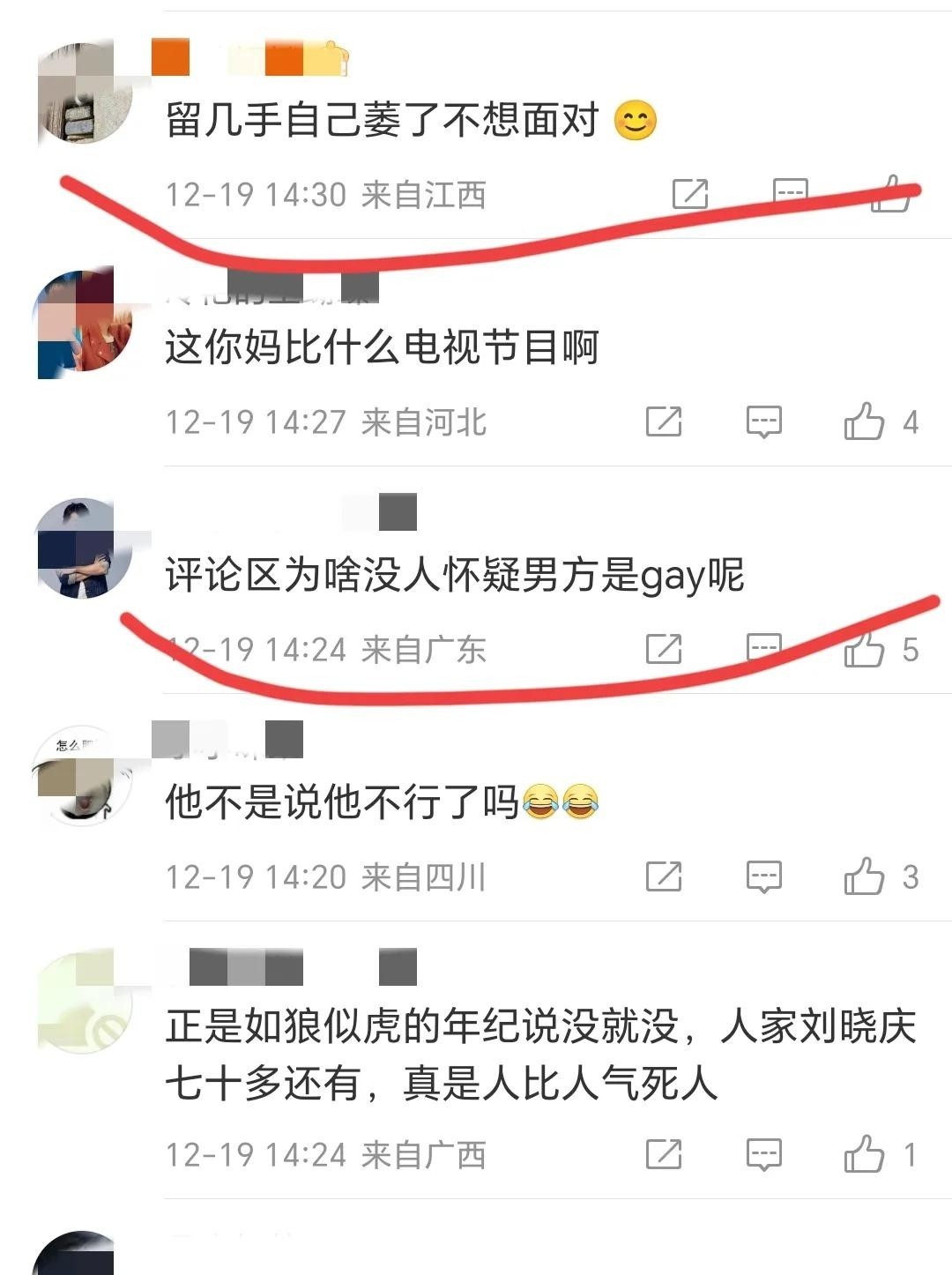Open avatar of the 河北 commenter

click(85, 324)
